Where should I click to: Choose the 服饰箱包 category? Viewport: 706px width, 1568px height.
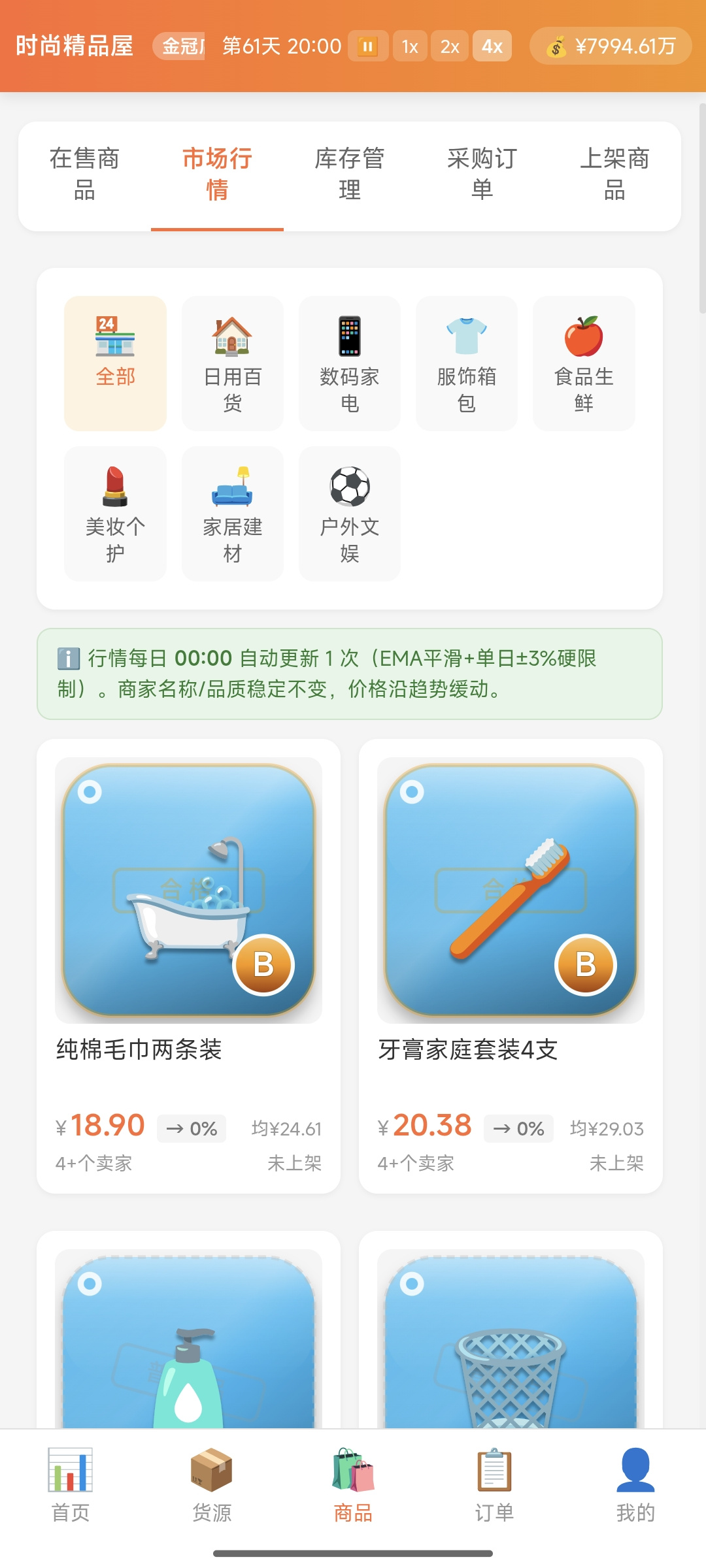(x=467, y=363)
